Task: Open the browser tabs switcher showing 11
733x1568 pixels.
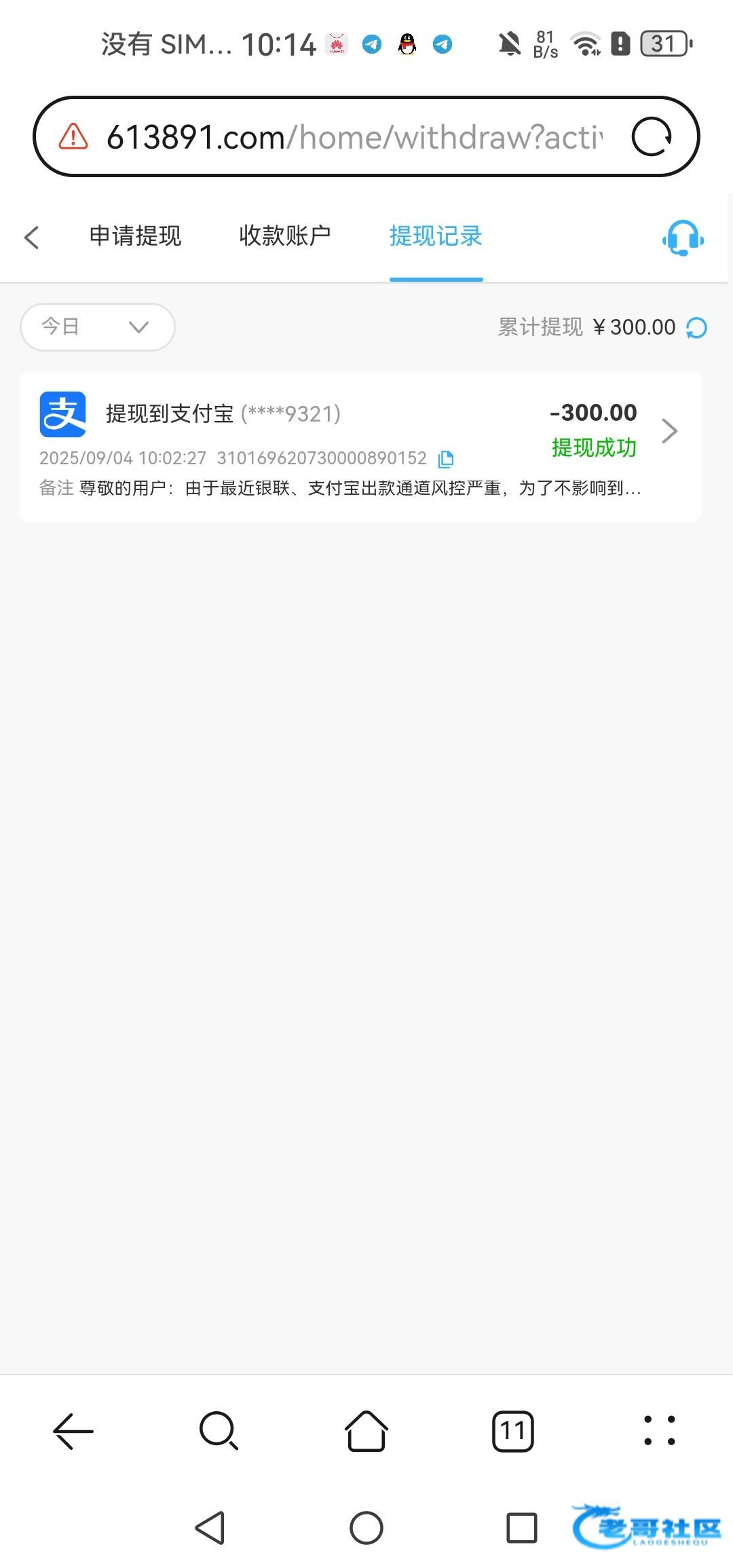Action: [x=513, y=1432]
